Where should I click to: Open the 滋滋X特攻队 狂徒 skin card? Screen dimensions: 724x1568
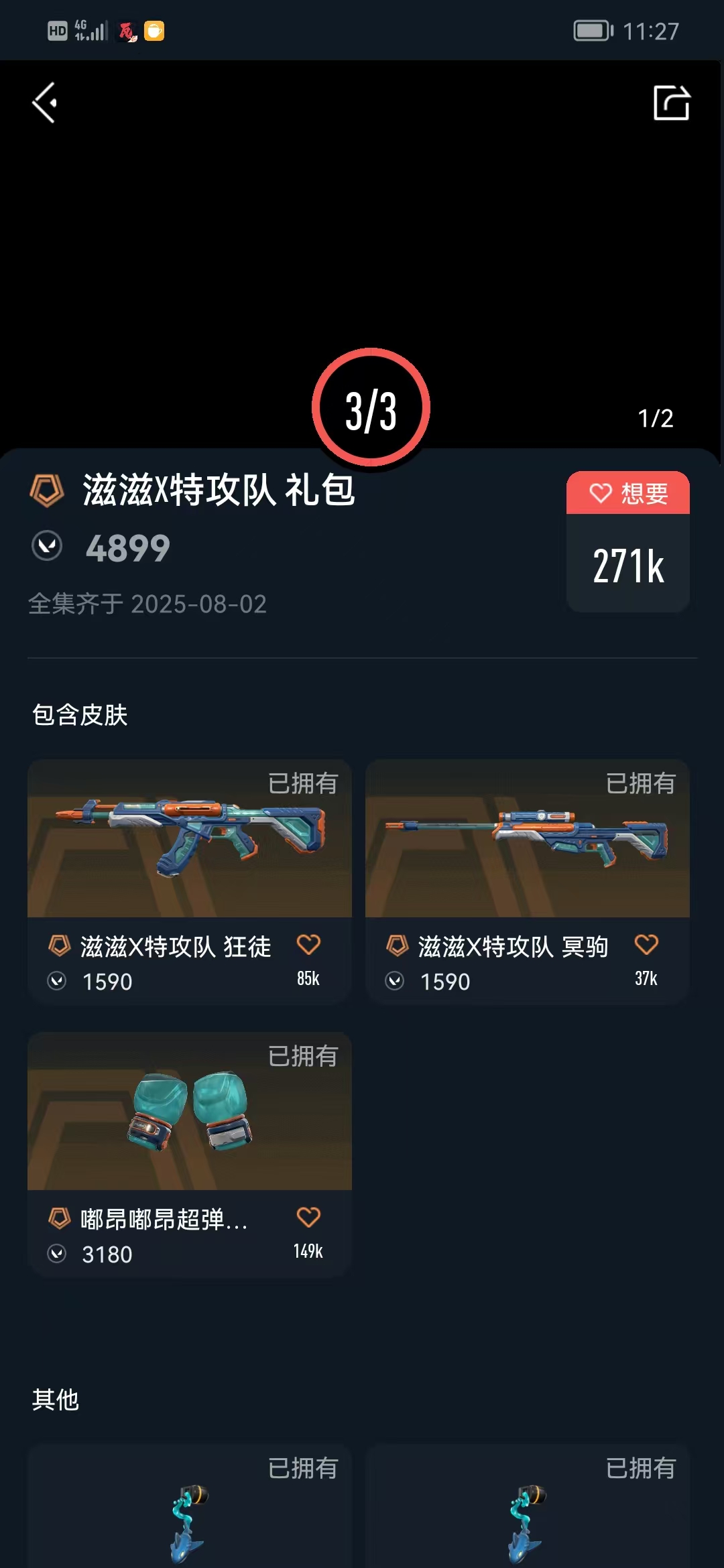pos(190,881)
